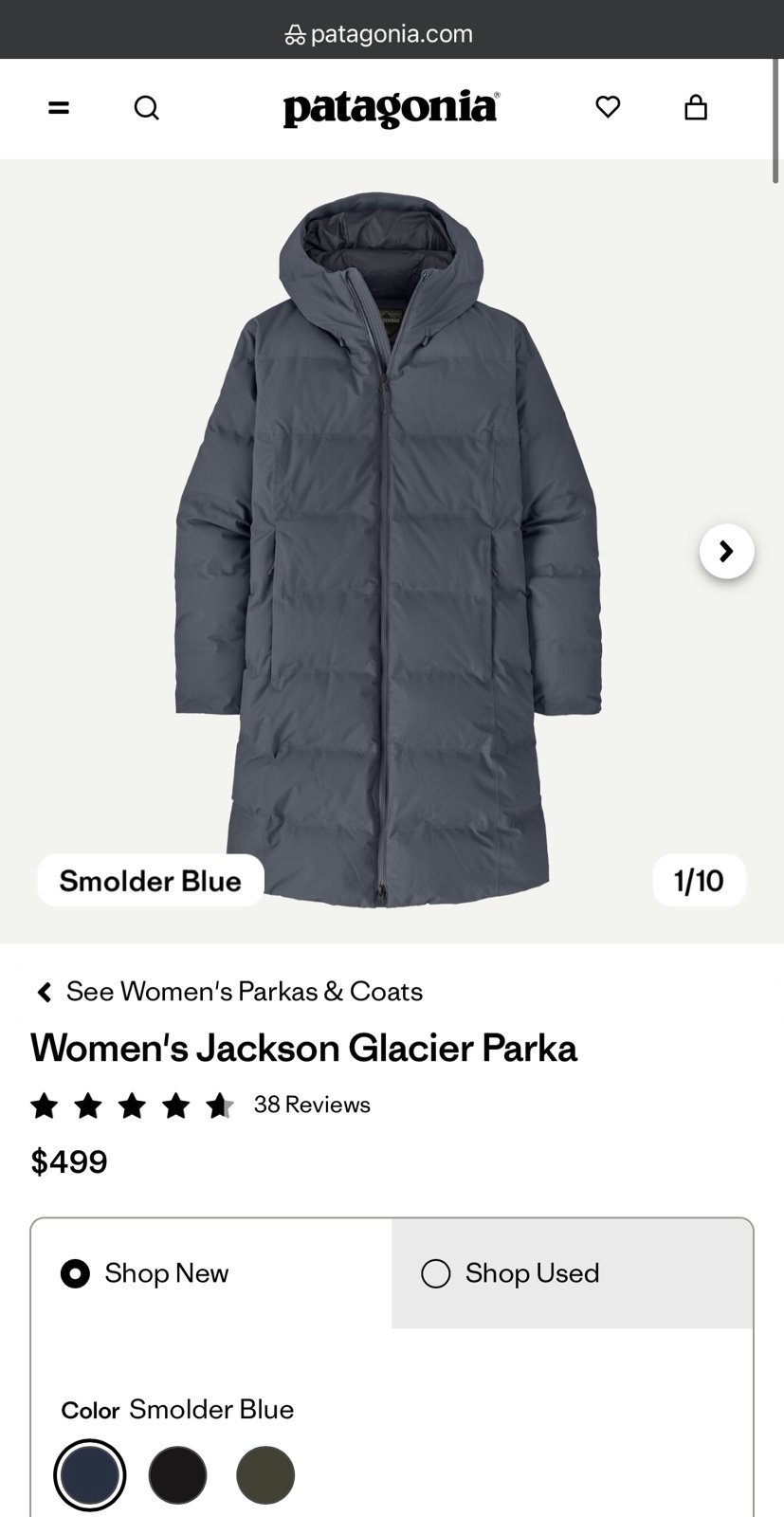
Task: Go to the Patagonia home logo
Action: 391,108
